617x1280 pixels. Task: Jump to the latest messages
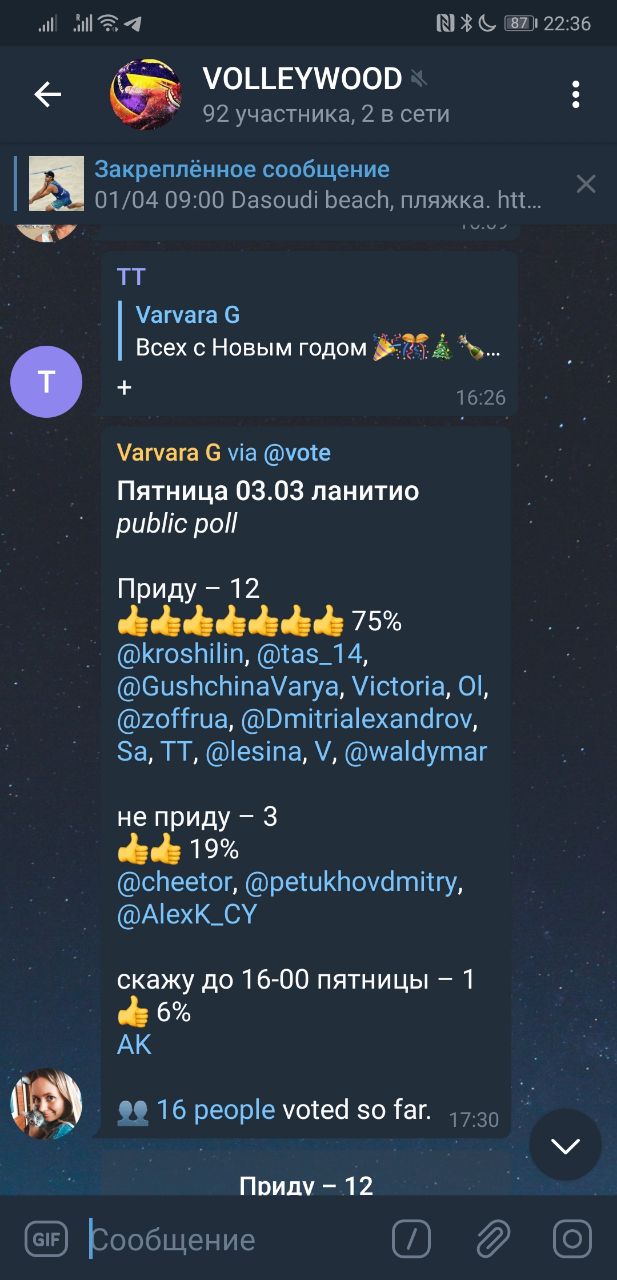tap(565, 1145)
